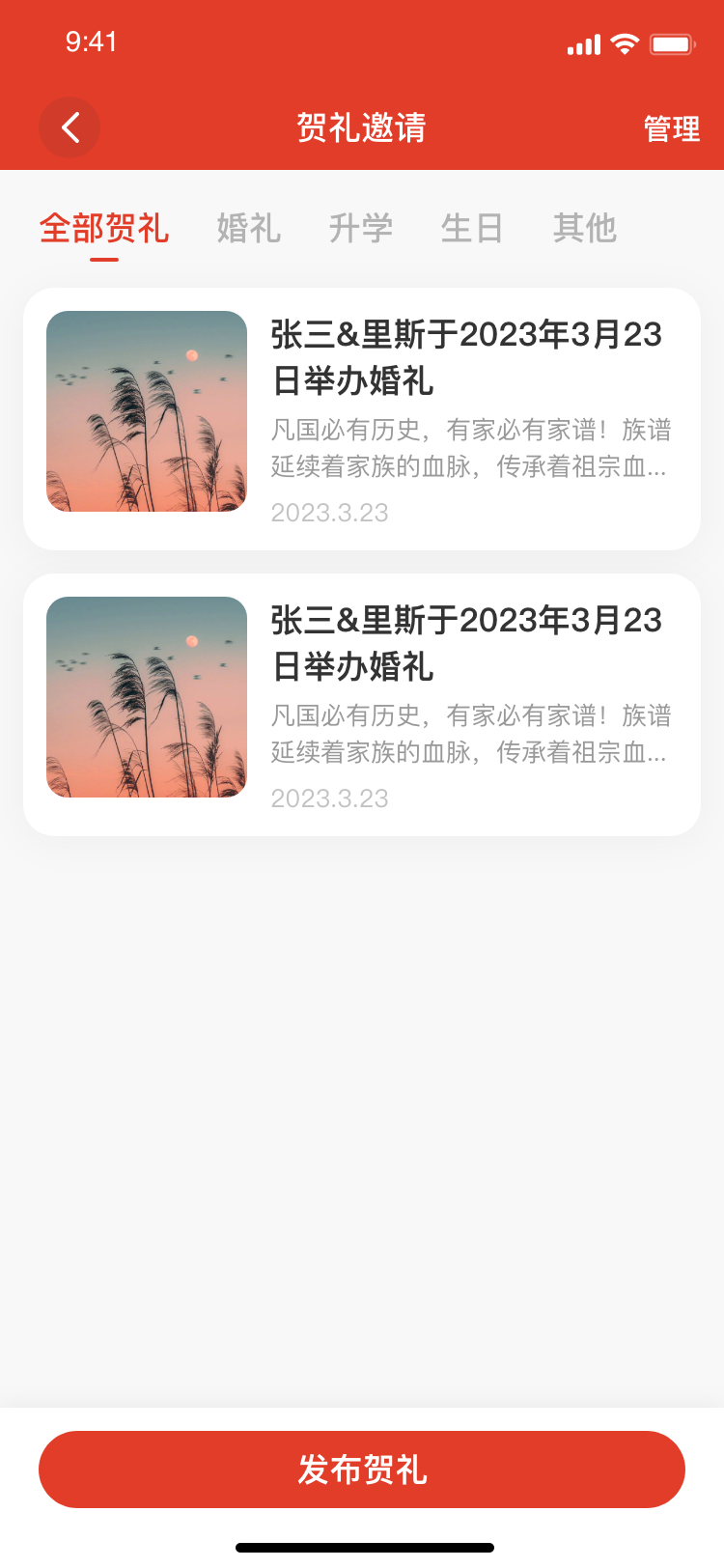The width and height of the screenshot is (724, 1568).
Task: Switch to the 升学 tab
Action: pyautogui.click(x=361, y=229)
